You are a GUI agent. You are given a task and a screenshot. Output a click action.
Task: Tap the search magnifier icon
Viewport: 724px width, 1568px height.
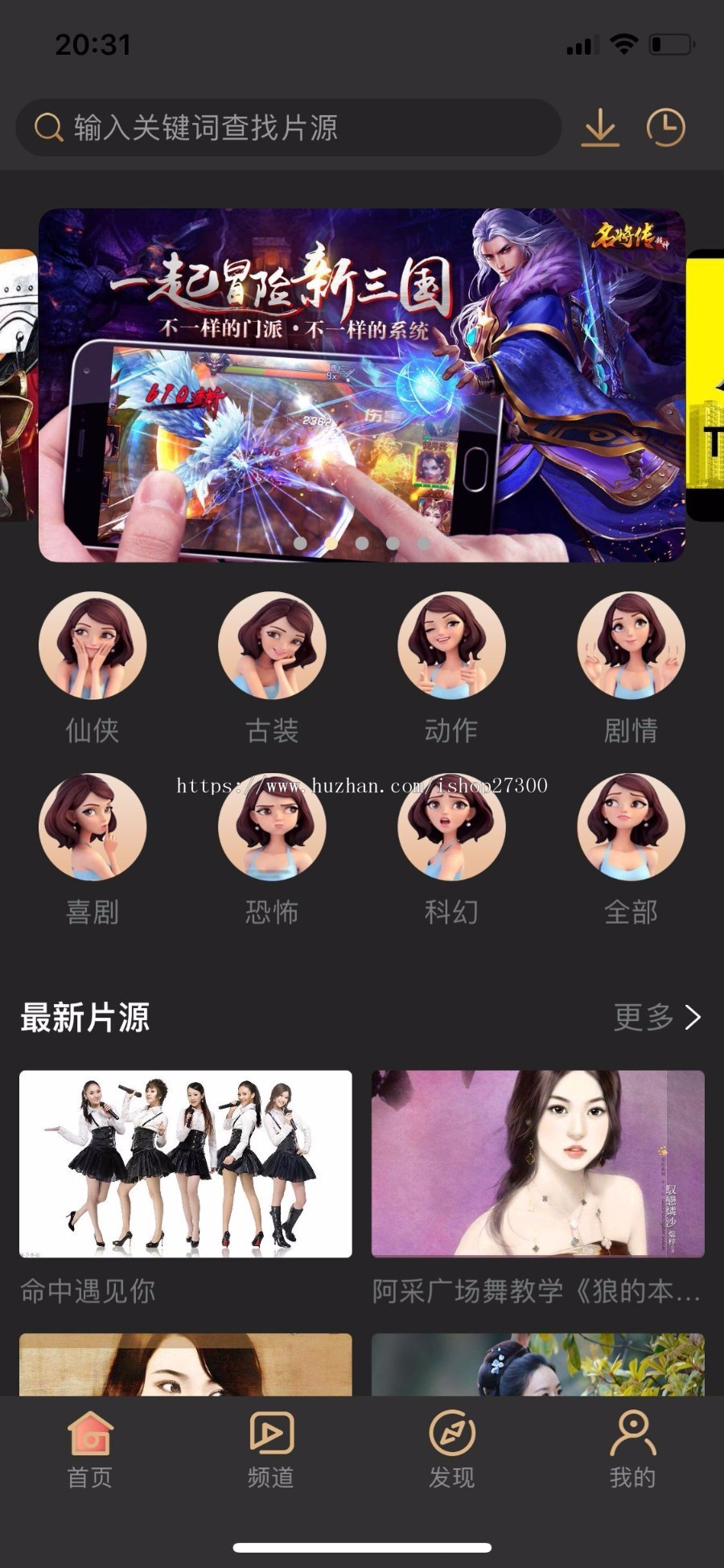[x=48, y=127]
